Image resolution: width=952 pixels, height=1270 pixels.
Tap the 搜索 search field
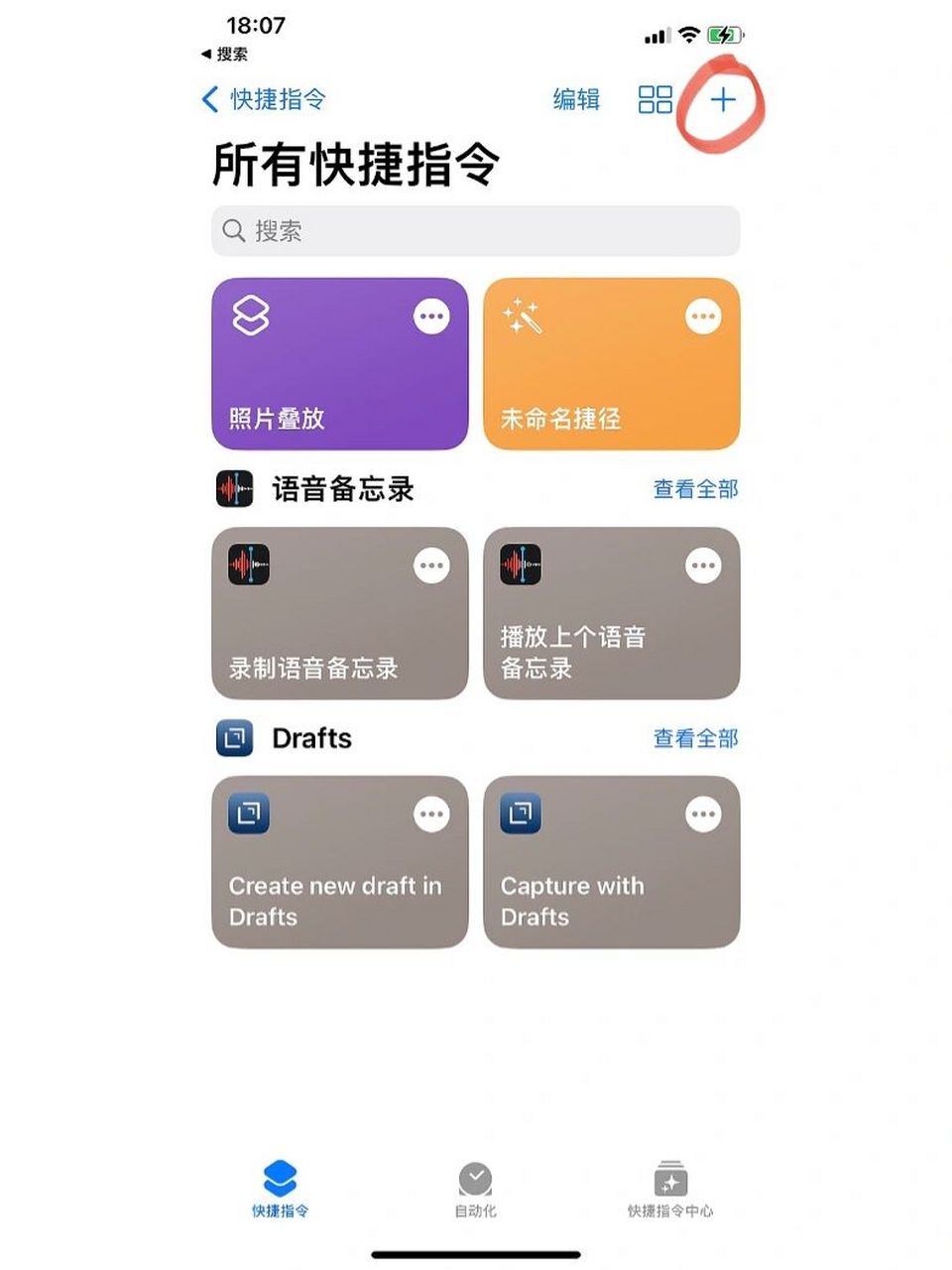click(476, 230)
